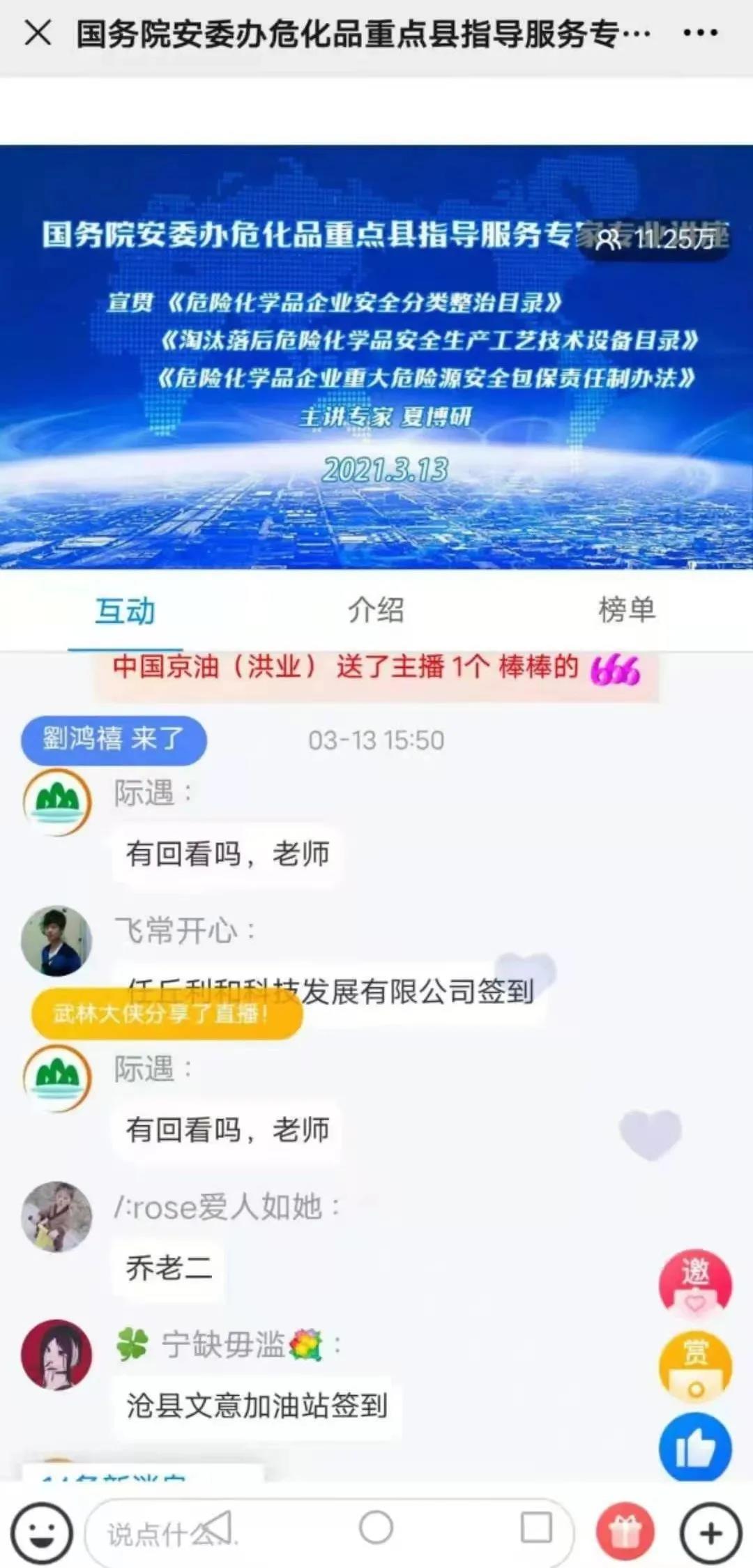This screenshot has width=753, height=1568.
Task: Open the emoji picker
Action: [41, 1533]
